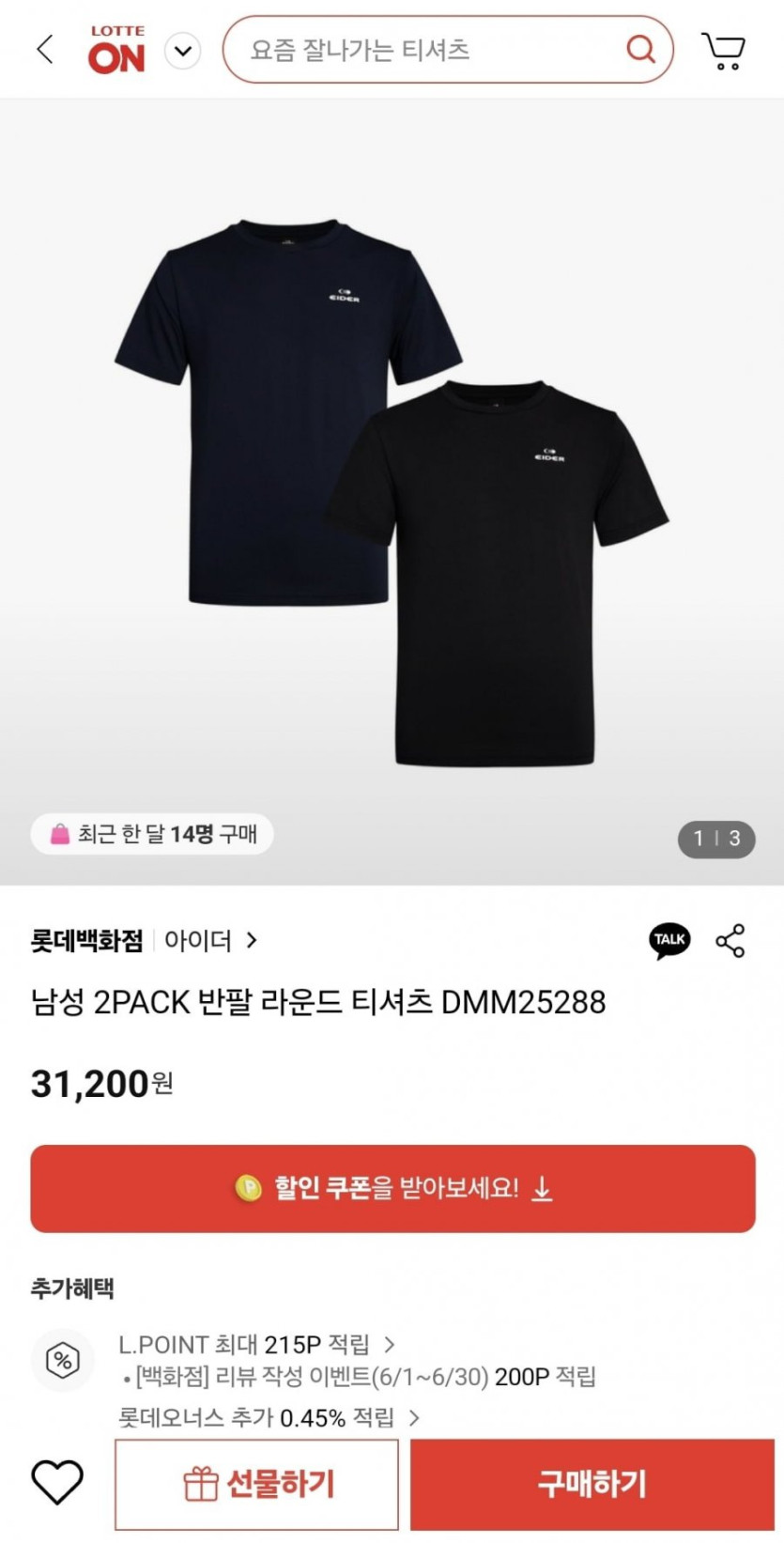
Task: View the T-shirt product image
Action: tap(392, 488)
